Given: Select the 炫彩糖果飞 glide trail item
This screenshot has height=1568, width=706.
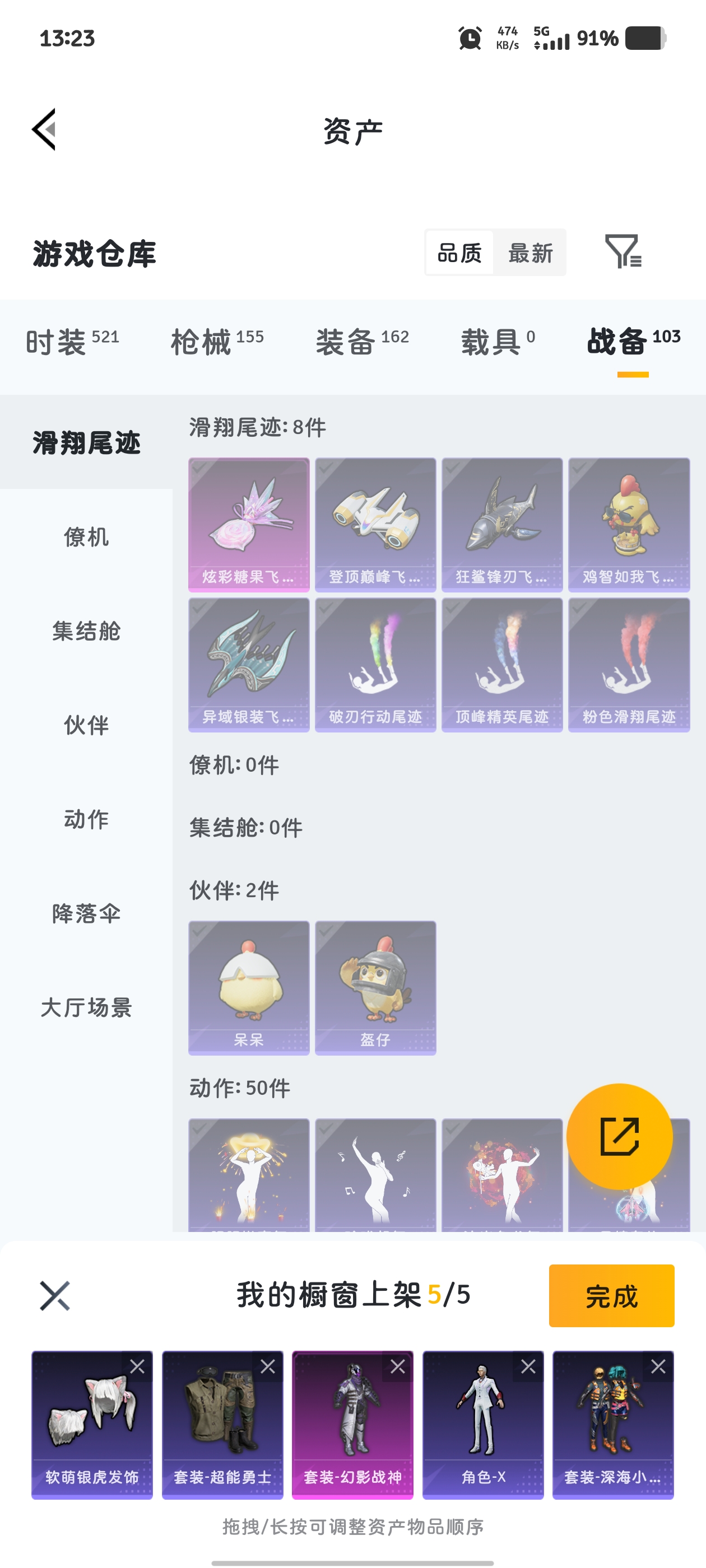Looking at the screenshot, I should coord(249,524).
